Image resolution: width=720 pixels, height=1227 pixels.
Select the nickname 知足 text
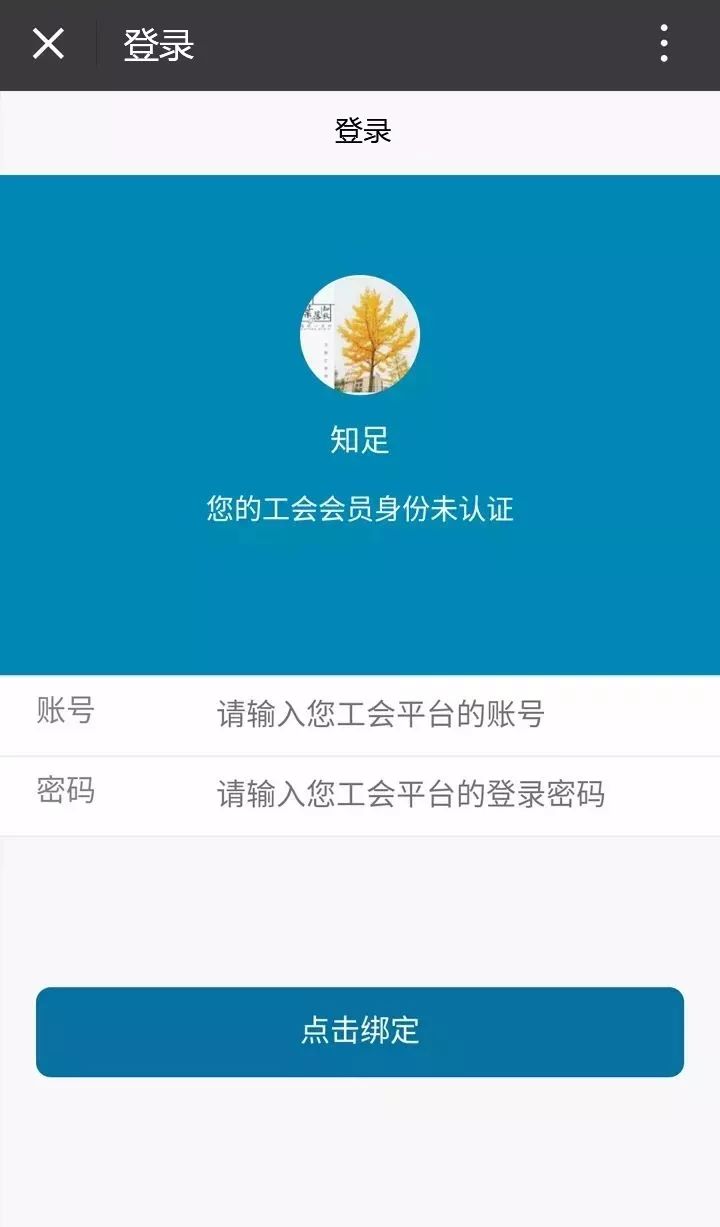(360, 440)
